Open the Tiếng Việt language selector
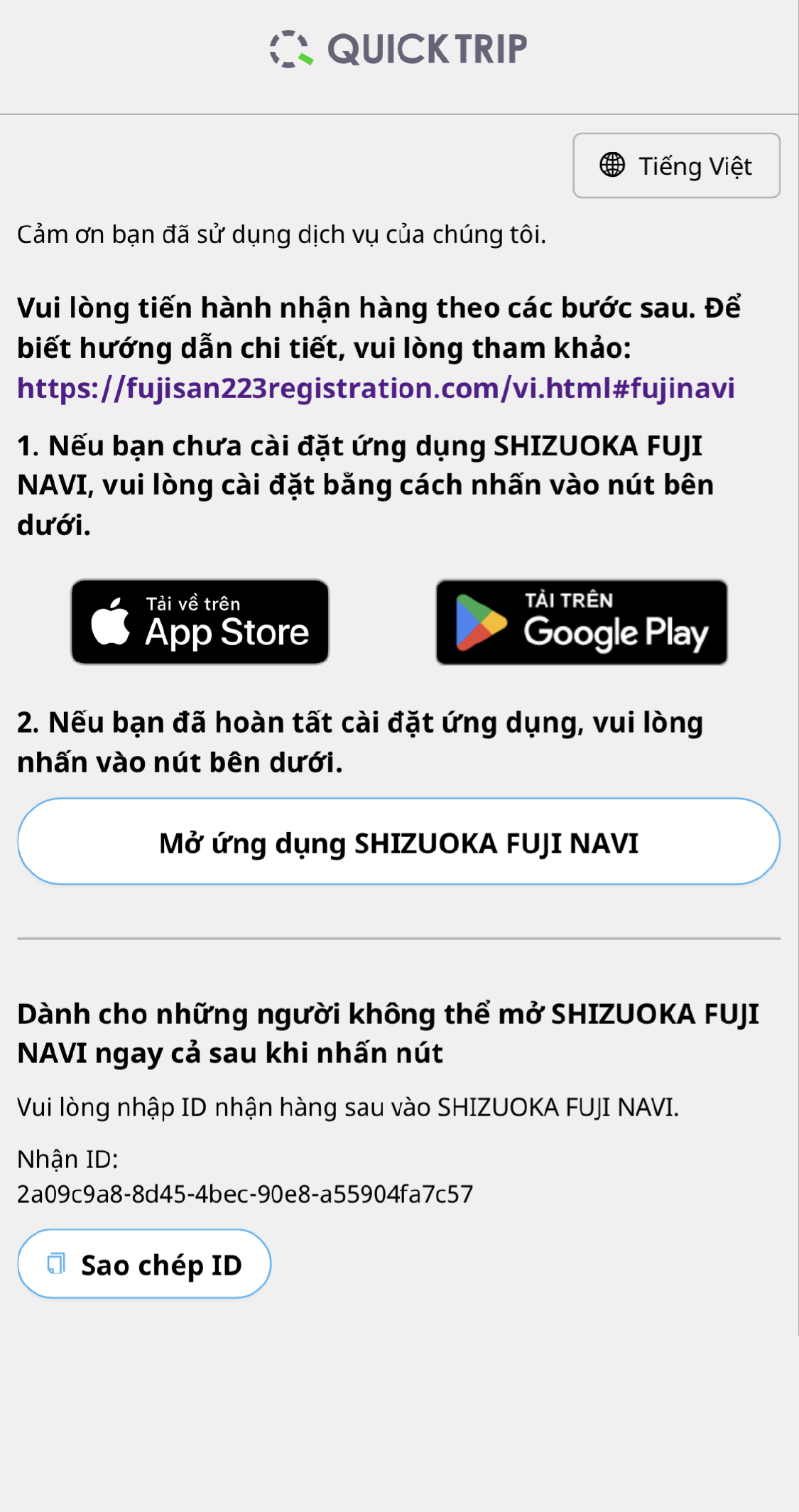 (x=676, y=166)
